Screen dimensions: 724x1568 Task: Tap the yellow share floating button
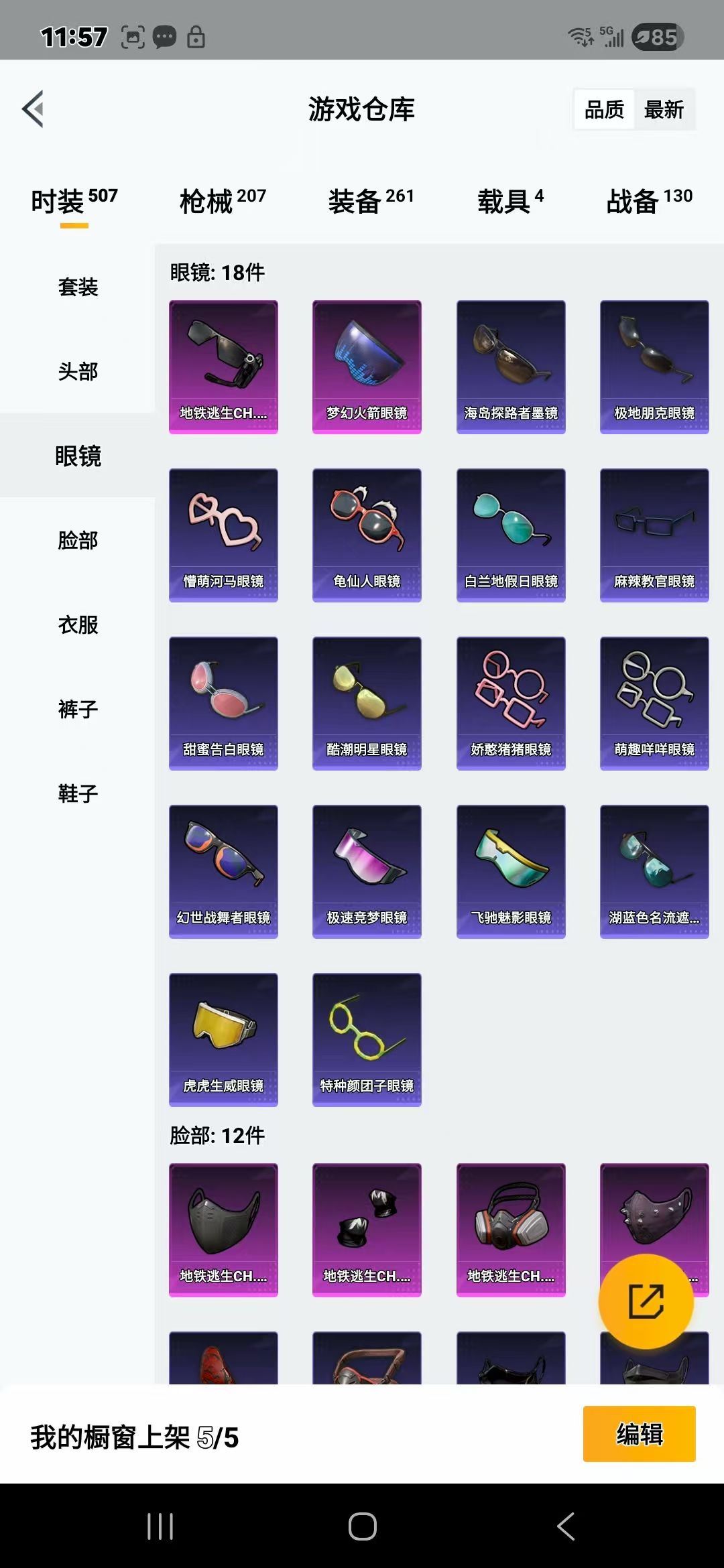point(646,1301)
